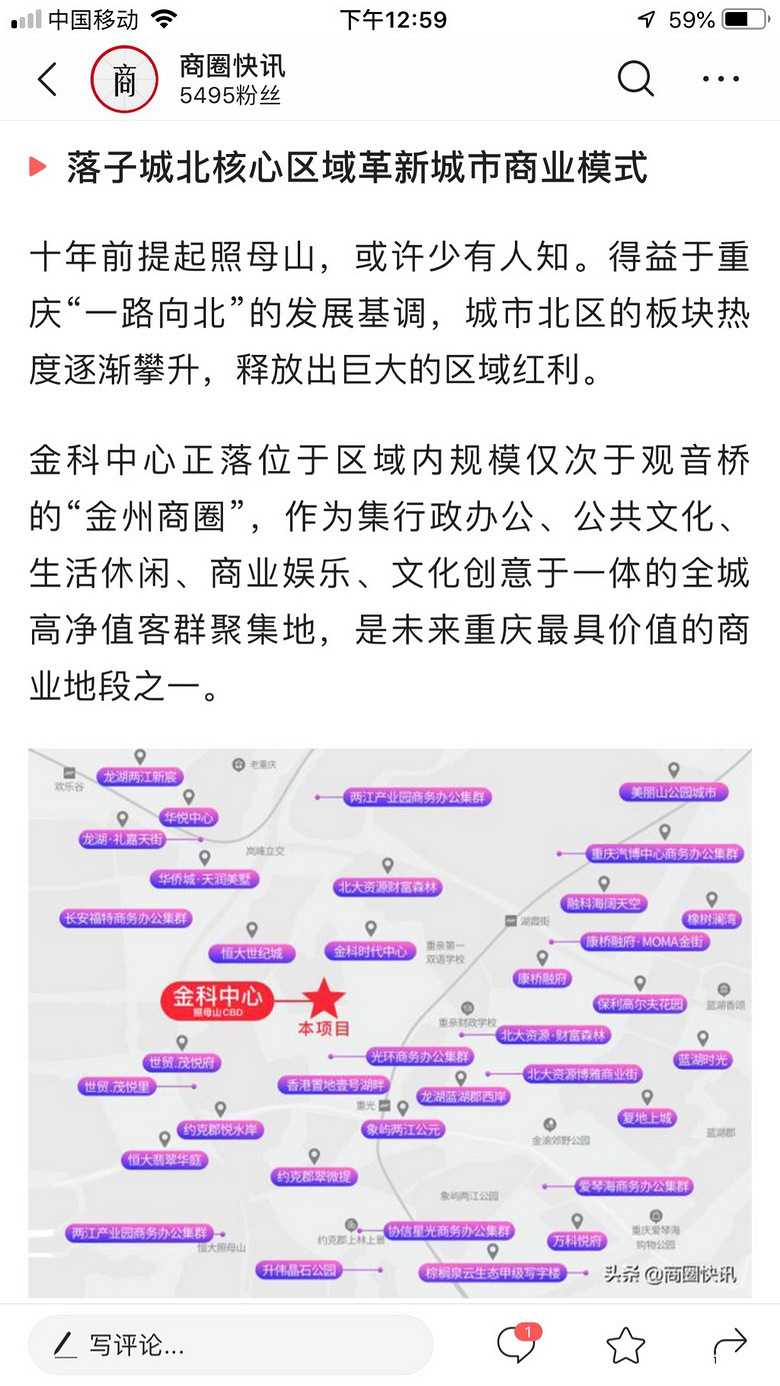Screen dimensions: 780x1386
Task: Share this article via the arrow icon
Action: [730, 1344]
